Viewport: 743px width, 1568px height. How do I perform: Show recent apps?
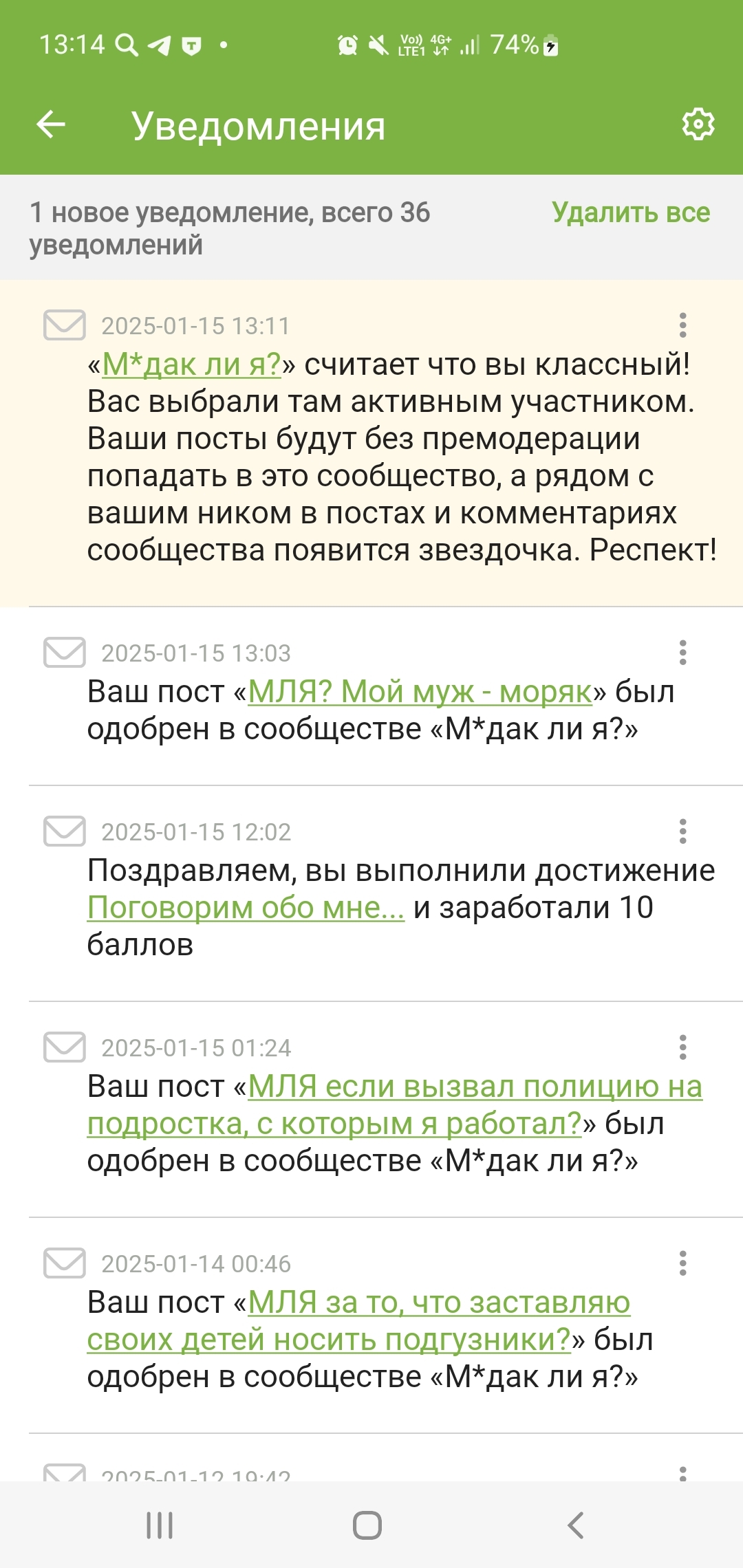[160, 1525]
